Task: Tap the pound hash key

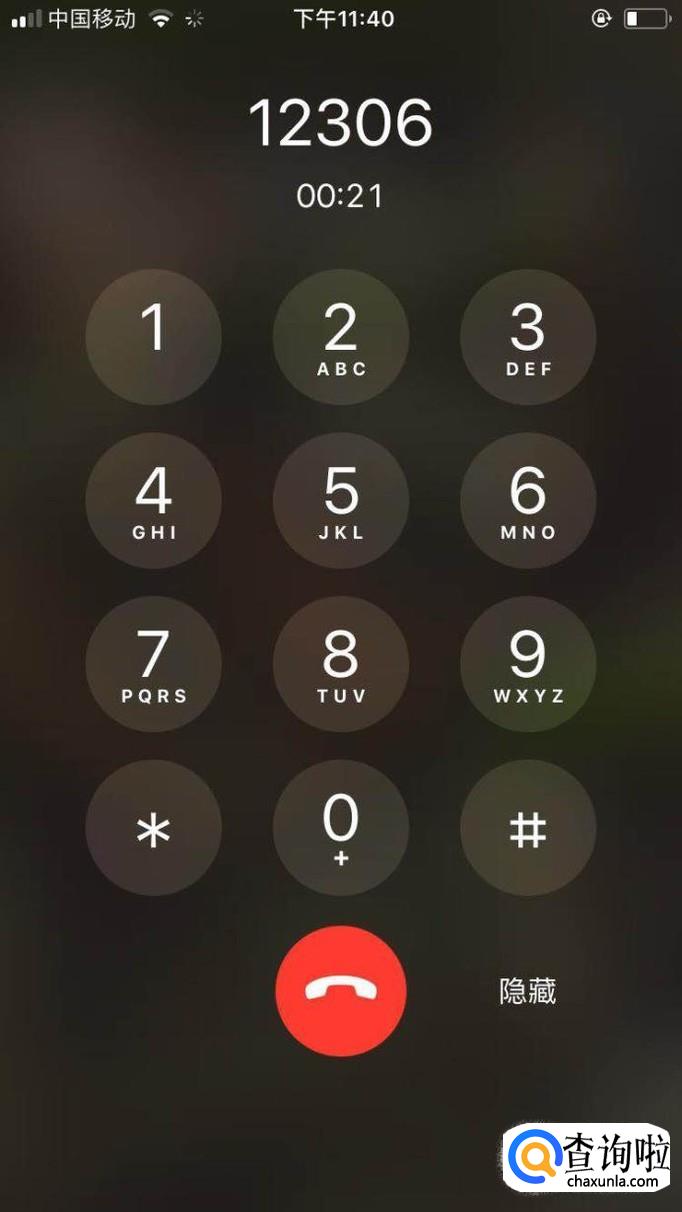Action: [528, 828]
